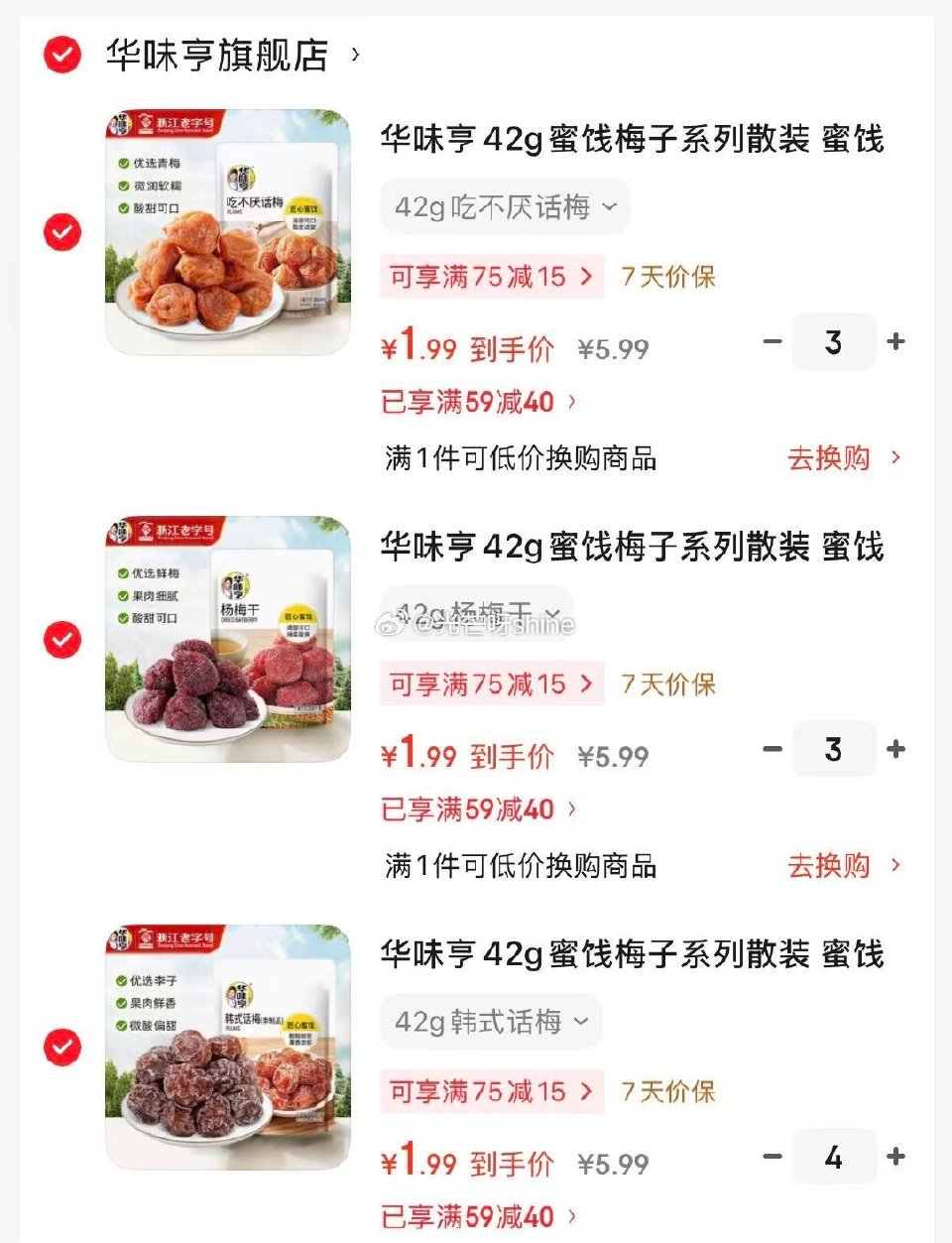This screenshot has width=952, height=1243.
Task: Tap 去换购 for the 杨梅干 product
Action: point(830,866)
